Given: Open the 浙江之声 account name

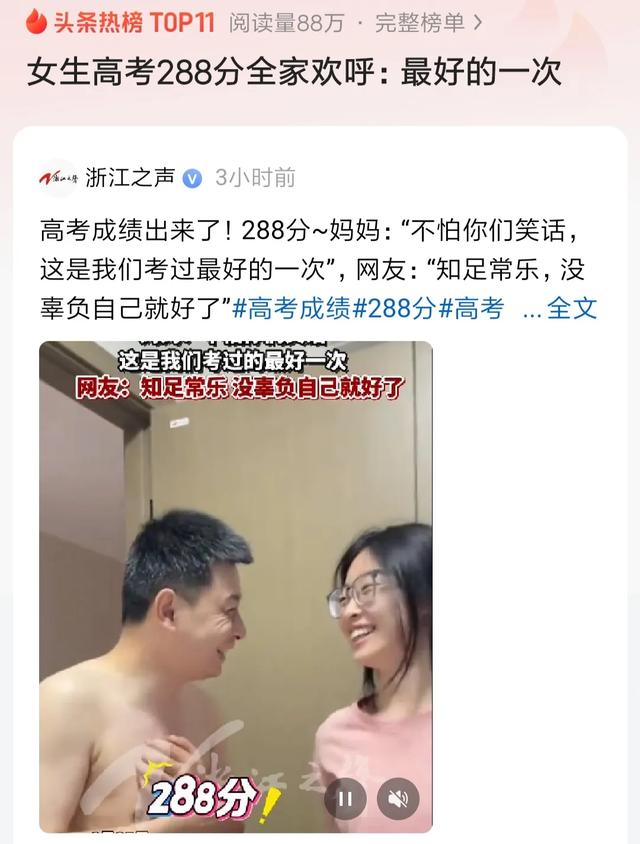Looking at the screenshot, I should point(131,178).
